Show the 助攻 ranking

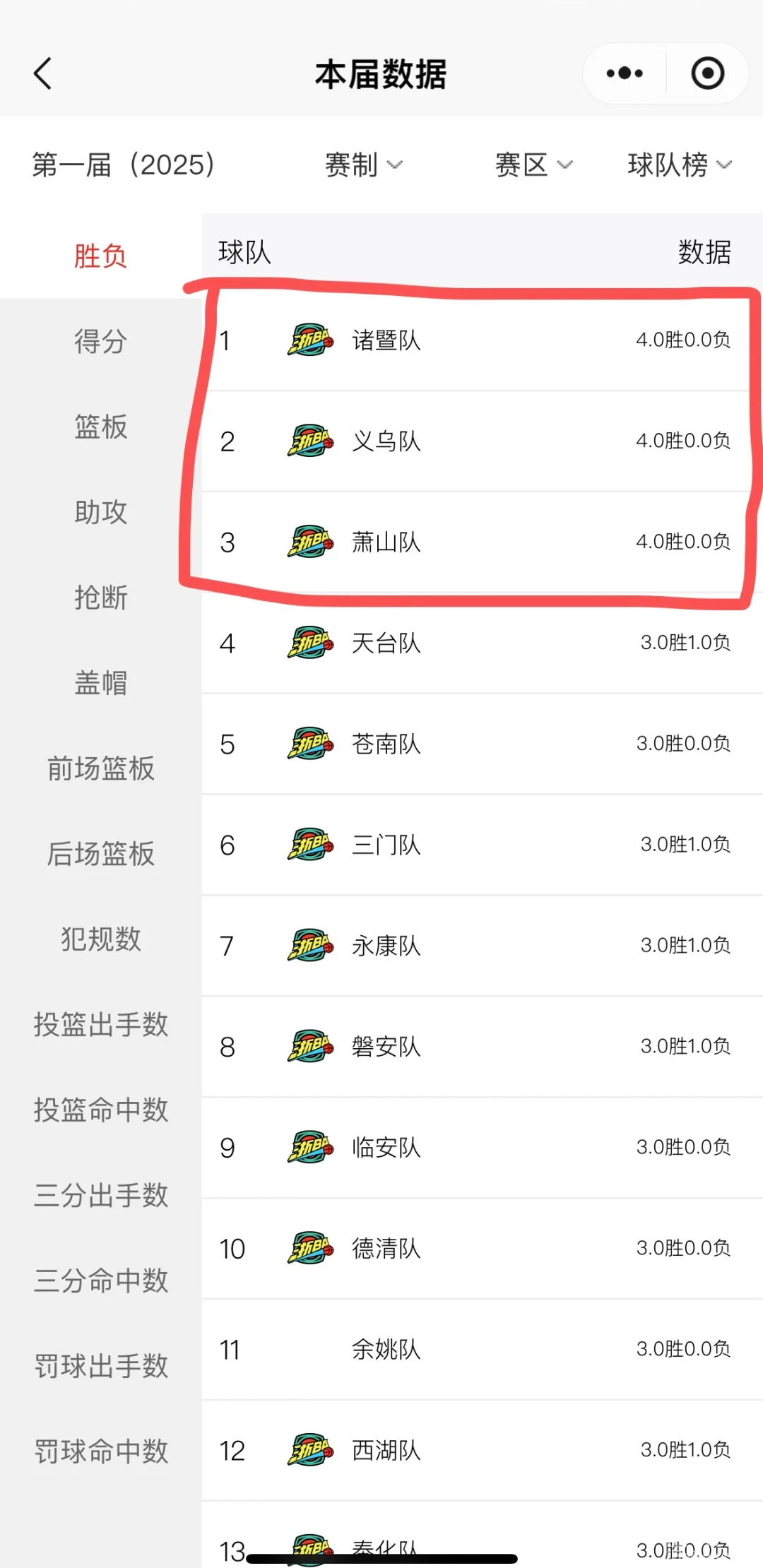(100, 512)
